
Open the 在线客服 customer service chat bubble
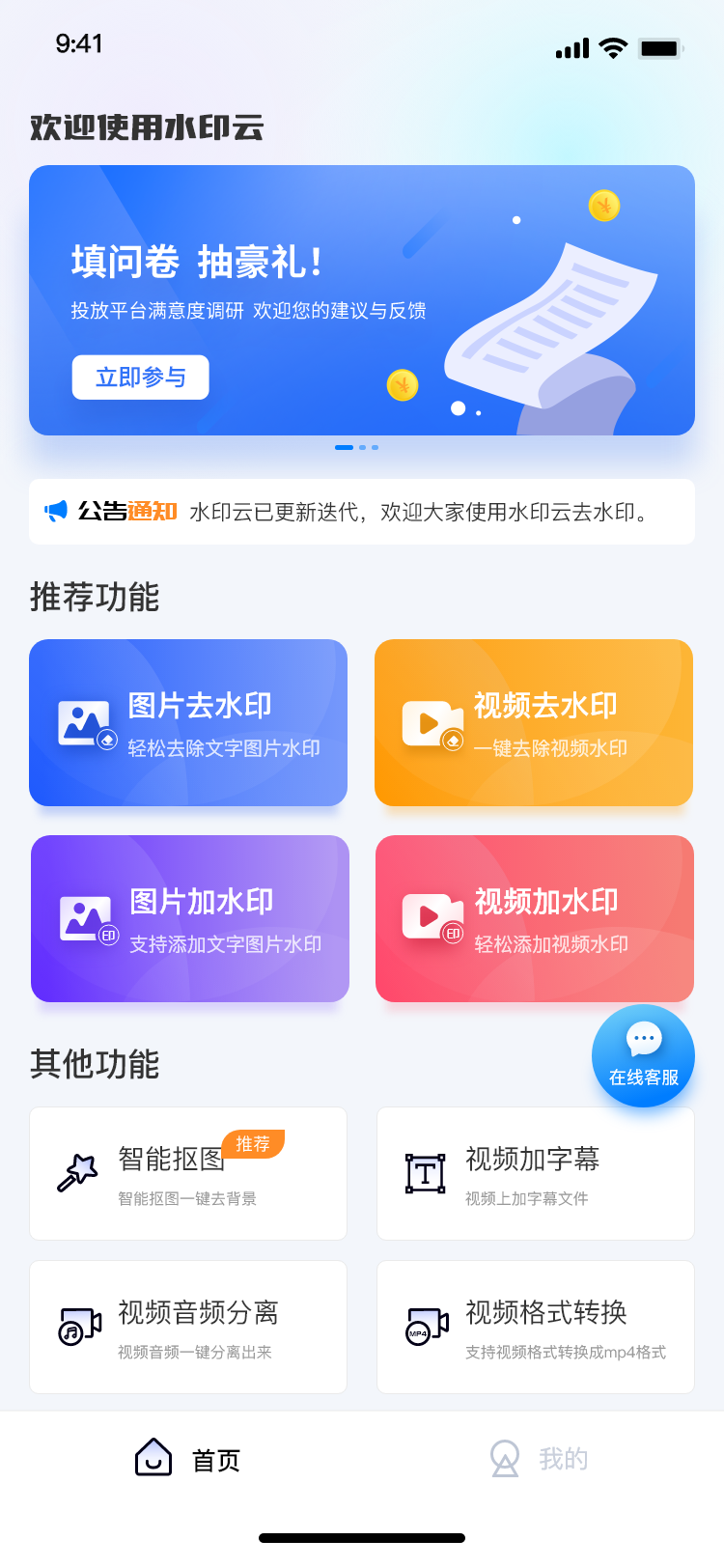[643, 1055]
